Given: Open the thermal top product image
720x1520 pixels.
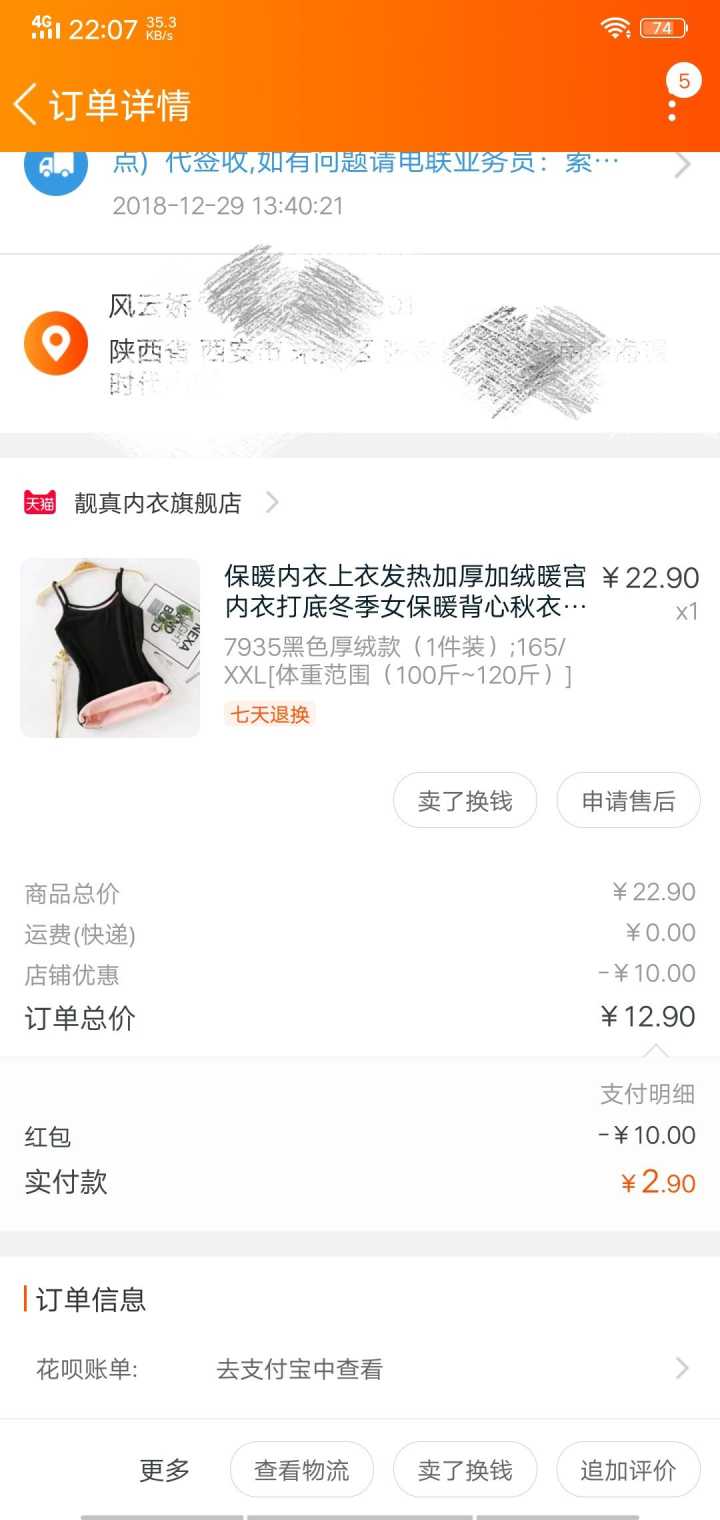Looking at the screenshot, I should (x=110, y=647).
